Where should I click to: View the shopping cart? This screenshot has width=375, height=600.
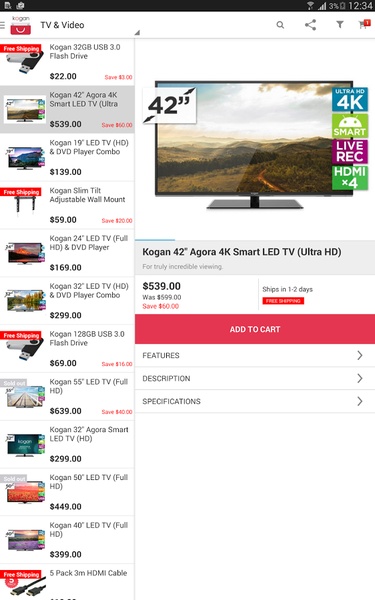click(x=364, y=25)
